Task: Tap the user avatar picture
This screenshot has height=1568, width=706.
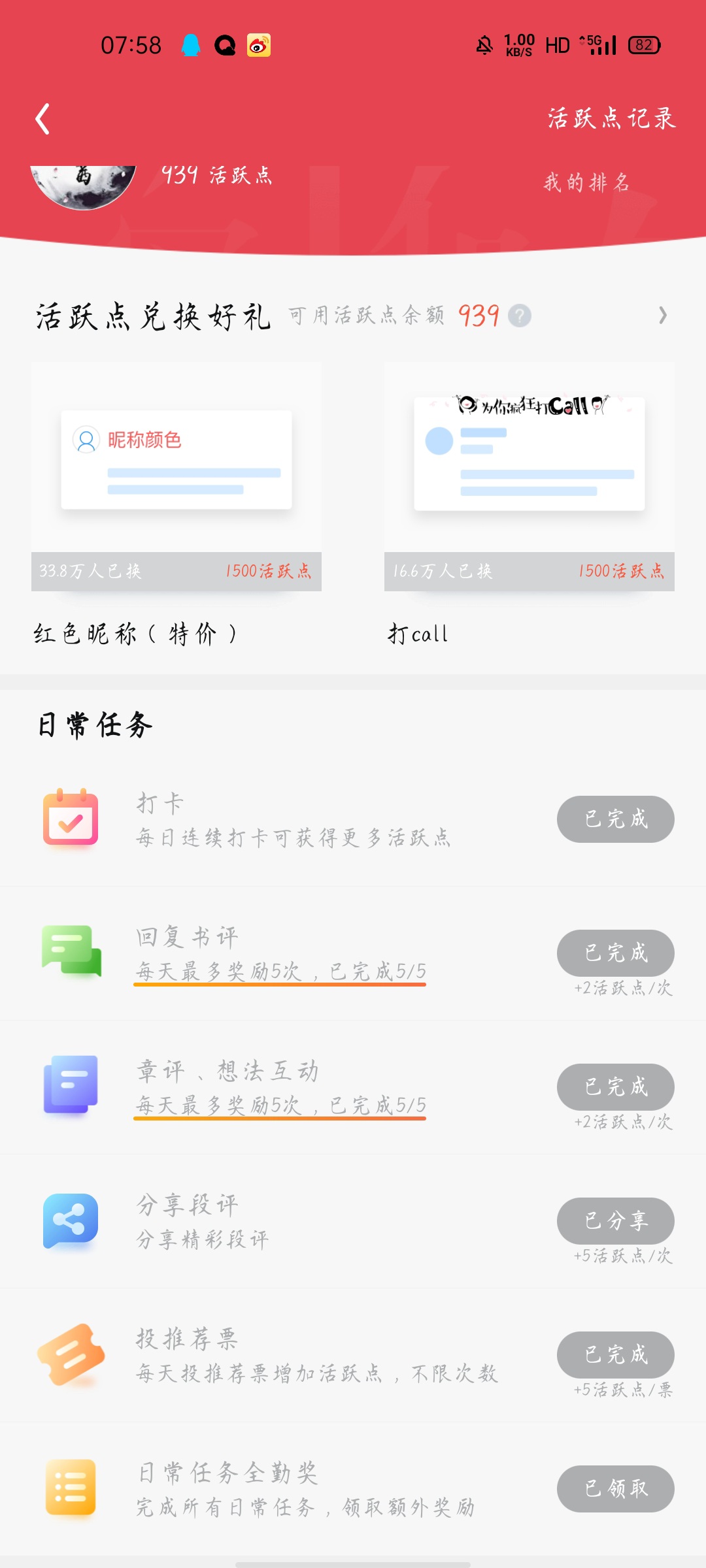Action: pyautogui.click(x=83, y=186)
